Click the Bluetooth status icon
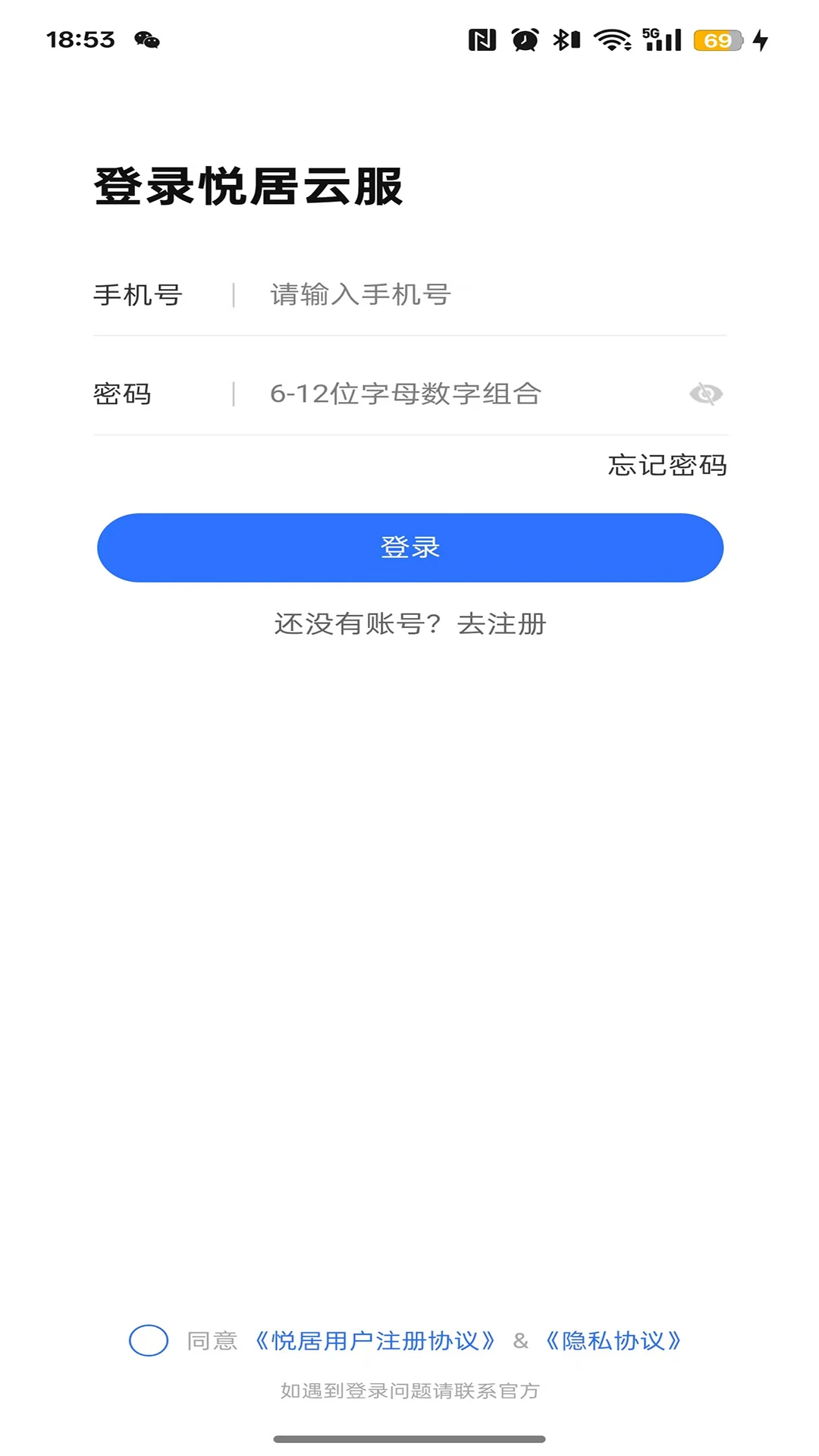This screenshot has height=1456, width=819. (566, 39)
